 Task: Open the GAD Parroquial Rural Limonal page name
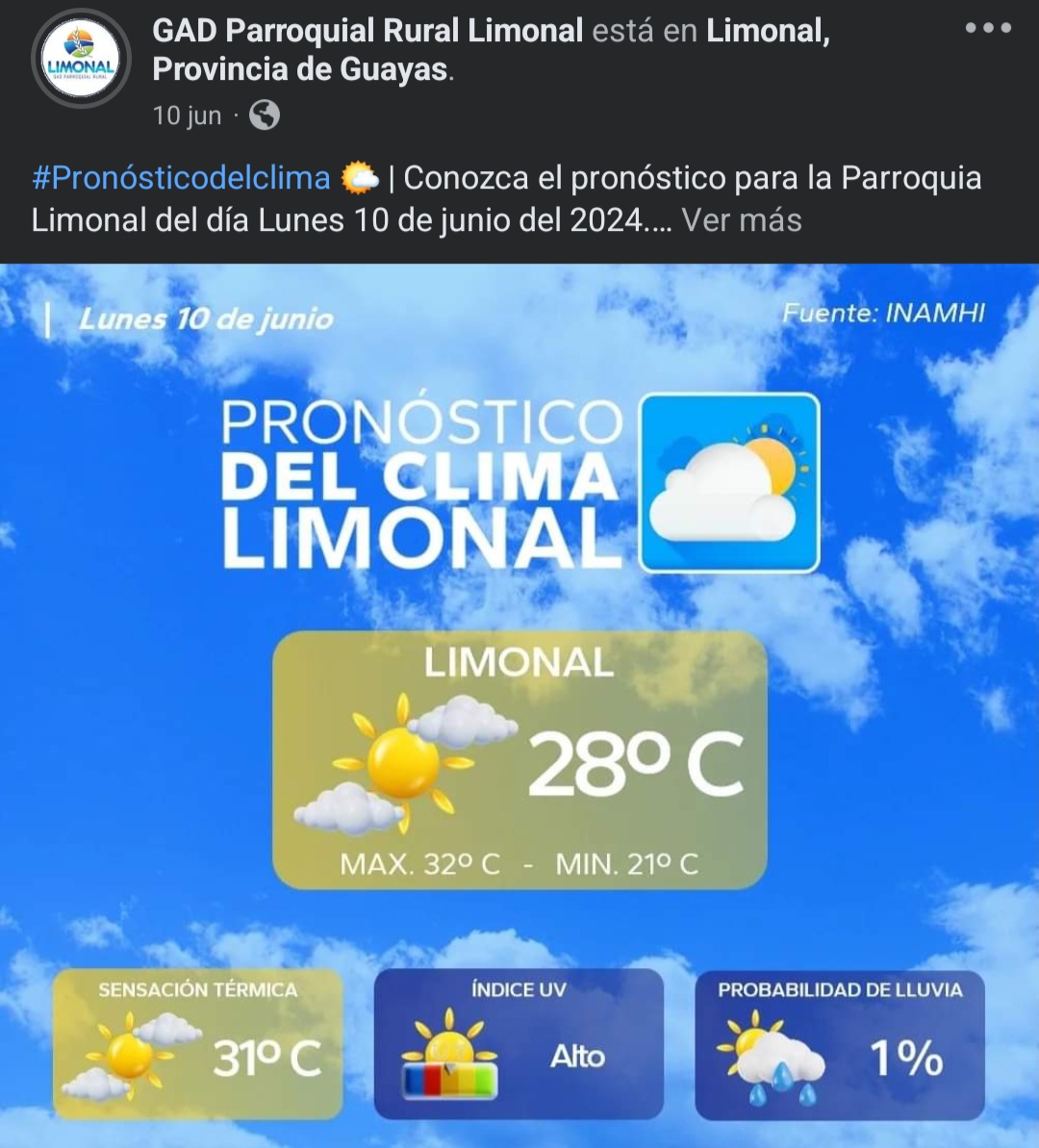point(367,31)
